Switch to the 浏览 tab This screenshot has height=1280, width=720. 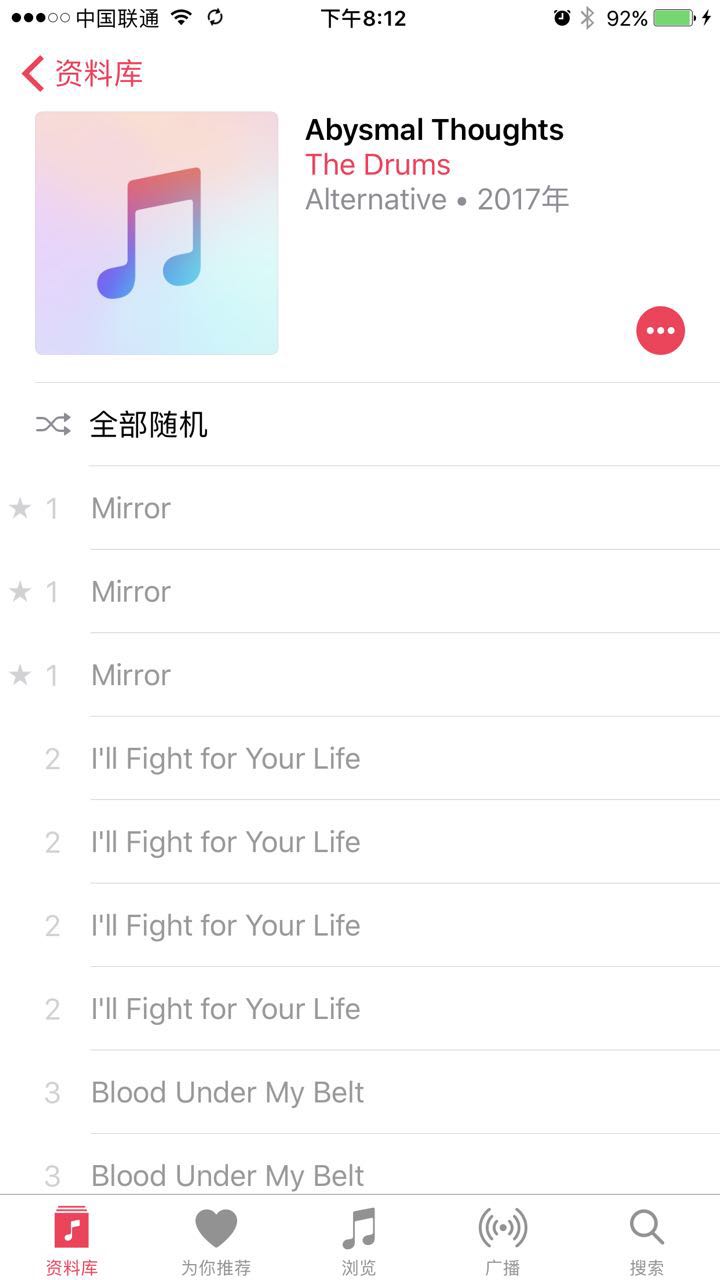pos(359,1240)
